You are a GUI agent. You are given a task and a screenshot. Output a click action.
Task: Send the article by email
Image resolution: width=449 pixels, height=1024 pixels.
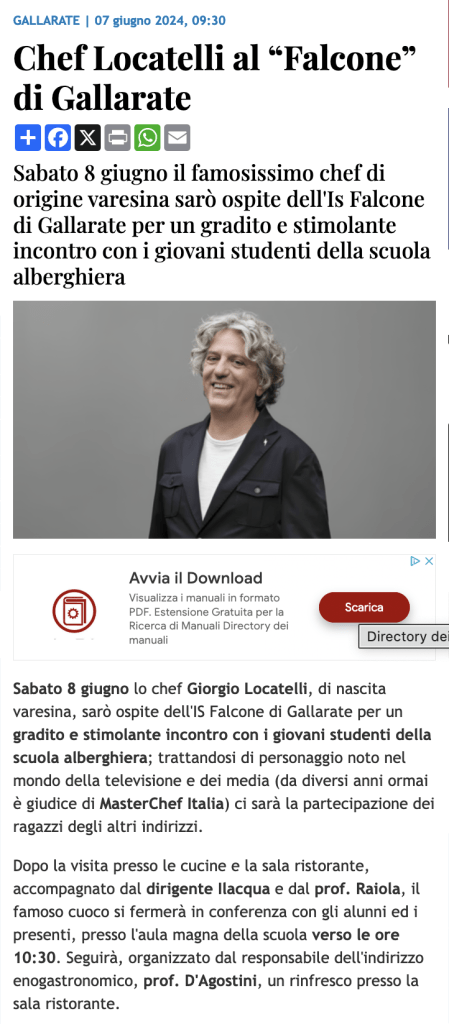click(178, 138)
